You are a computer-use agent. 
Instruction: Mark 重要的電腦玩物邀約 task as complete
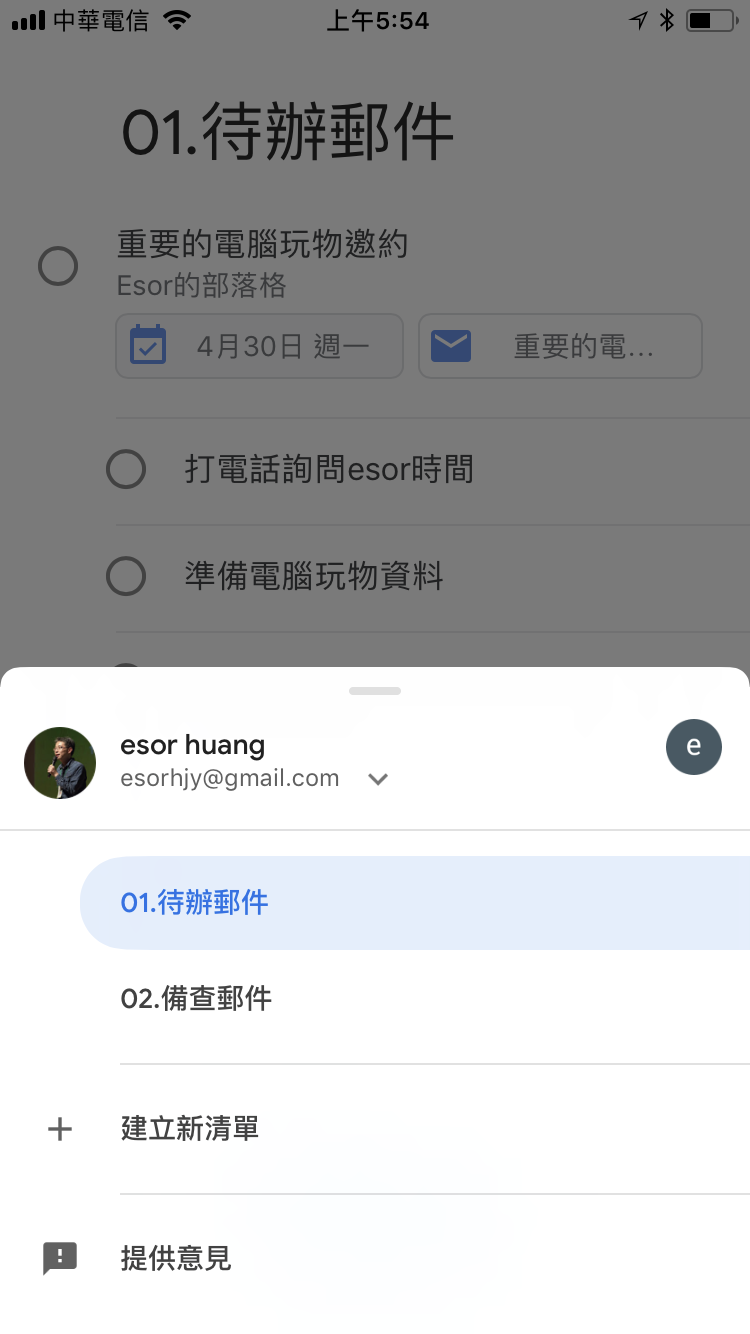pyautogui.click(x=58, y=266)
